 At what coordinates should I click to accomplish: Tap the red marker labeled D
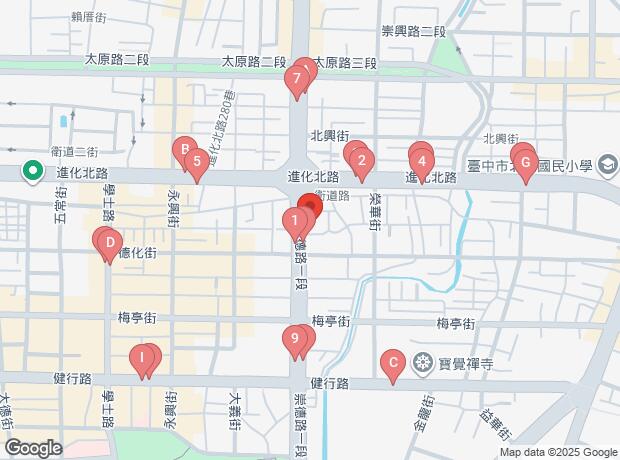tap(109, 243)
